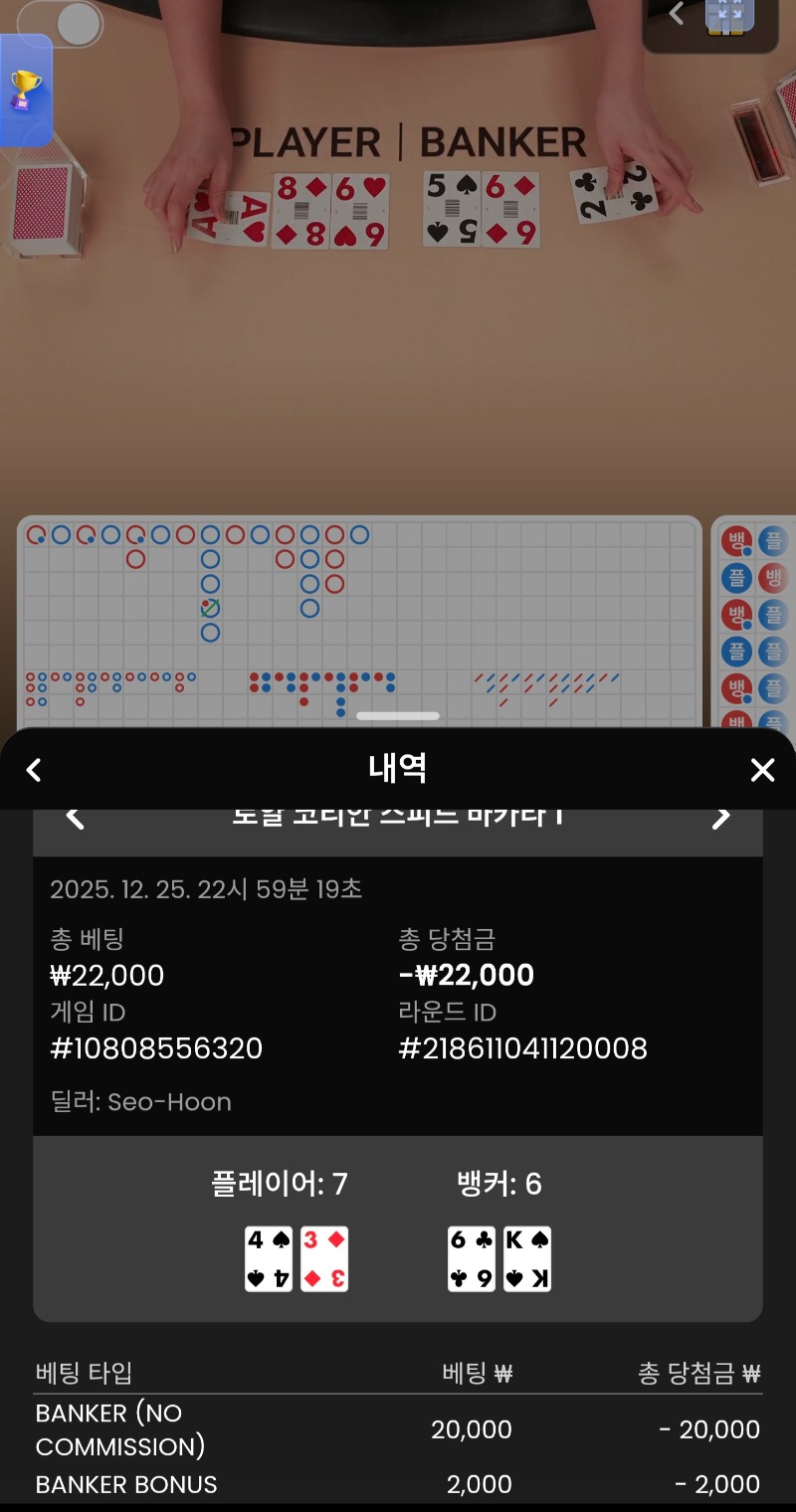Viewport: 796px width, 1512px height.
Task: Close the 내역 history panel
Action: (x=762, y=770)
